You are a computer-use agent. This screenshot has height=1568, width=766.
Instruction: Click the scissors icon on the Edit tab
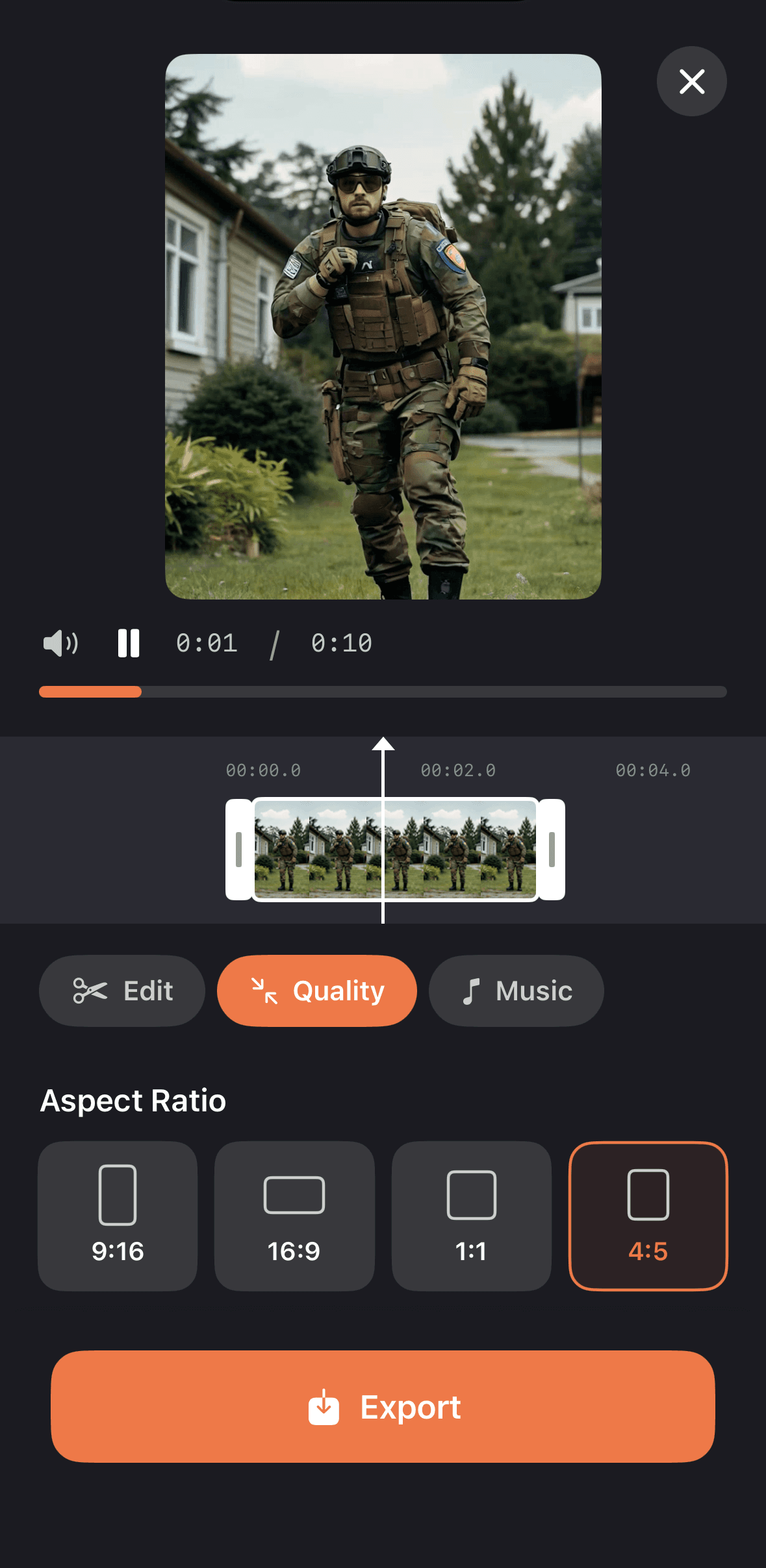click(91, 991)
